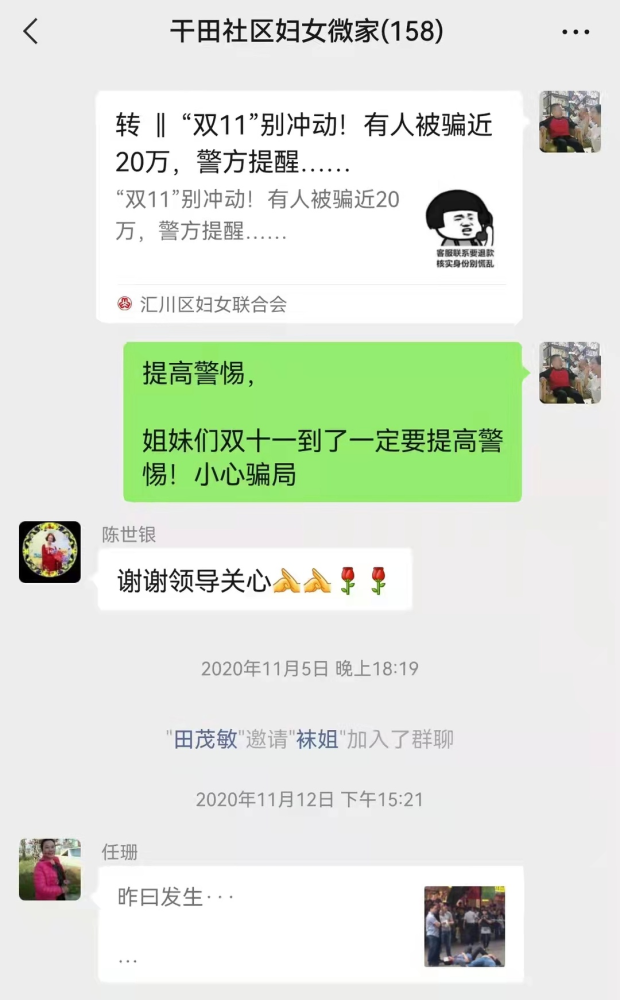The image size is (620, 1000).
Task: Open the sender's avatar beside the green message
Action: (569, 372)
